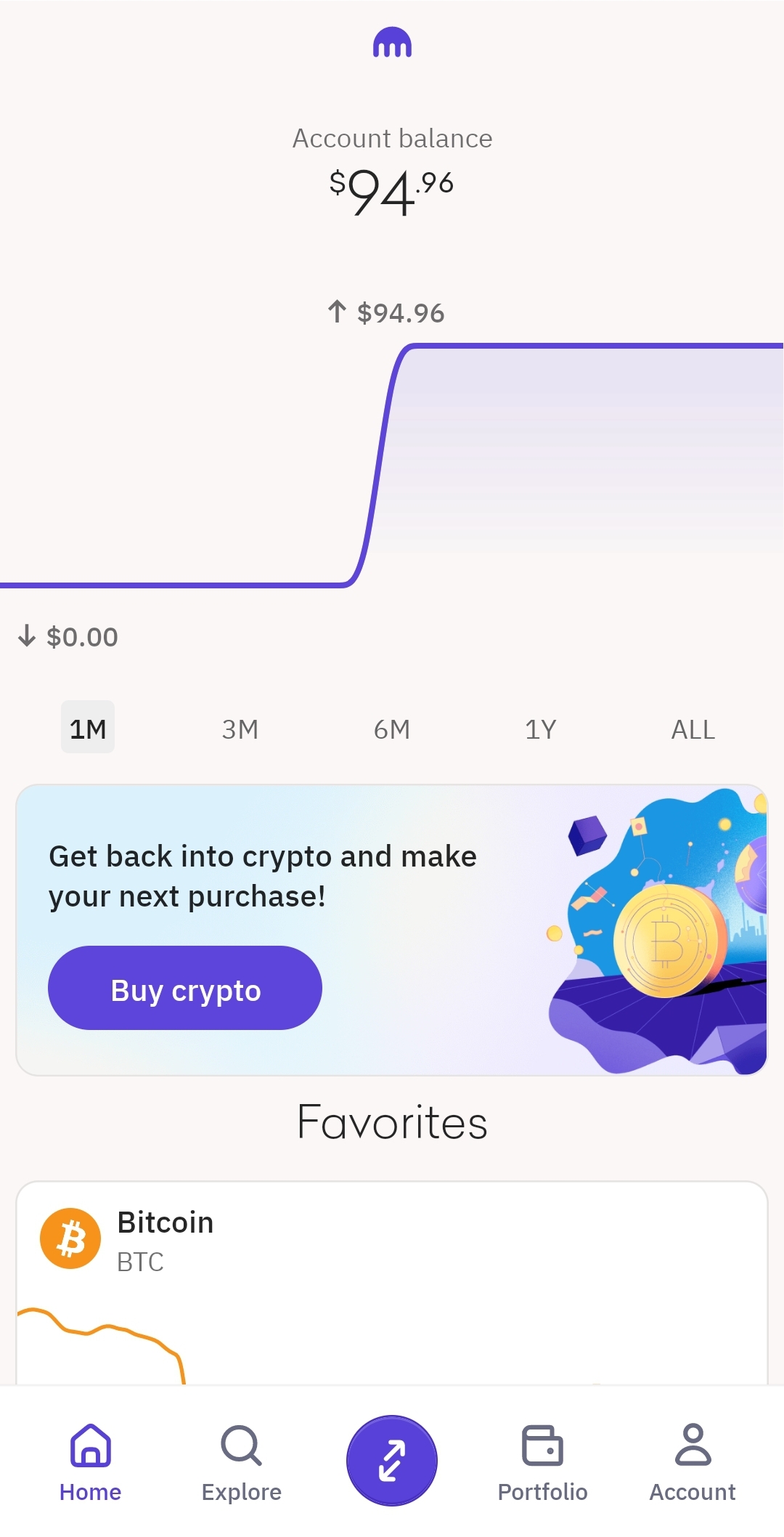Viewport: 784px width, 1537px height.
Task: Switch chart to 3M range
Action: pos(240,728)
